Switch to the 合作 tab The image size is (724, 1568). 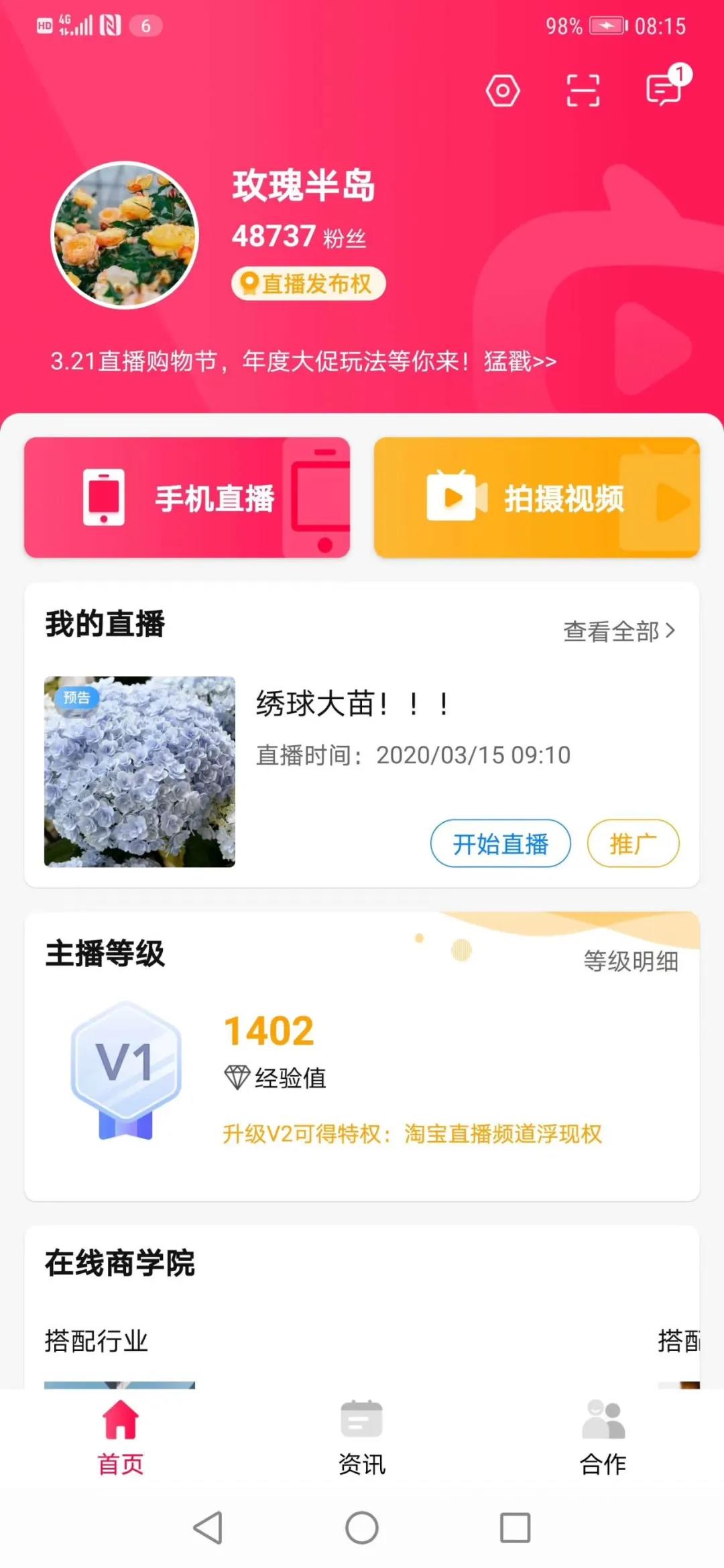point(602,1441)
